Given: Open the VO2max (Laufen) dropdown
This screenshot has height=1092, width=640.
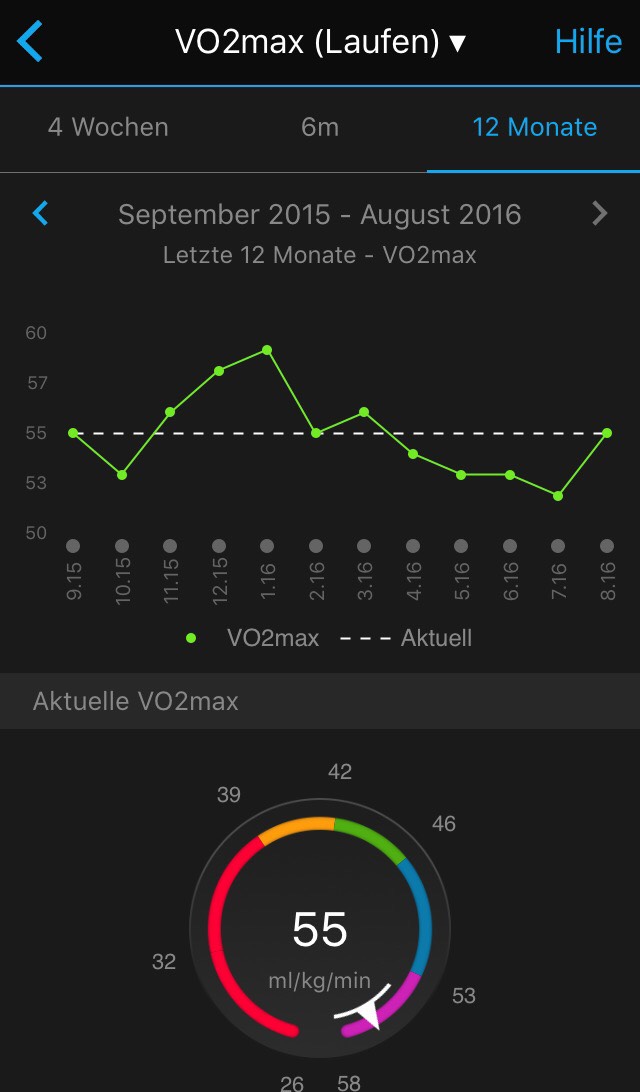Looking at the screenshot, I should 320,42.
